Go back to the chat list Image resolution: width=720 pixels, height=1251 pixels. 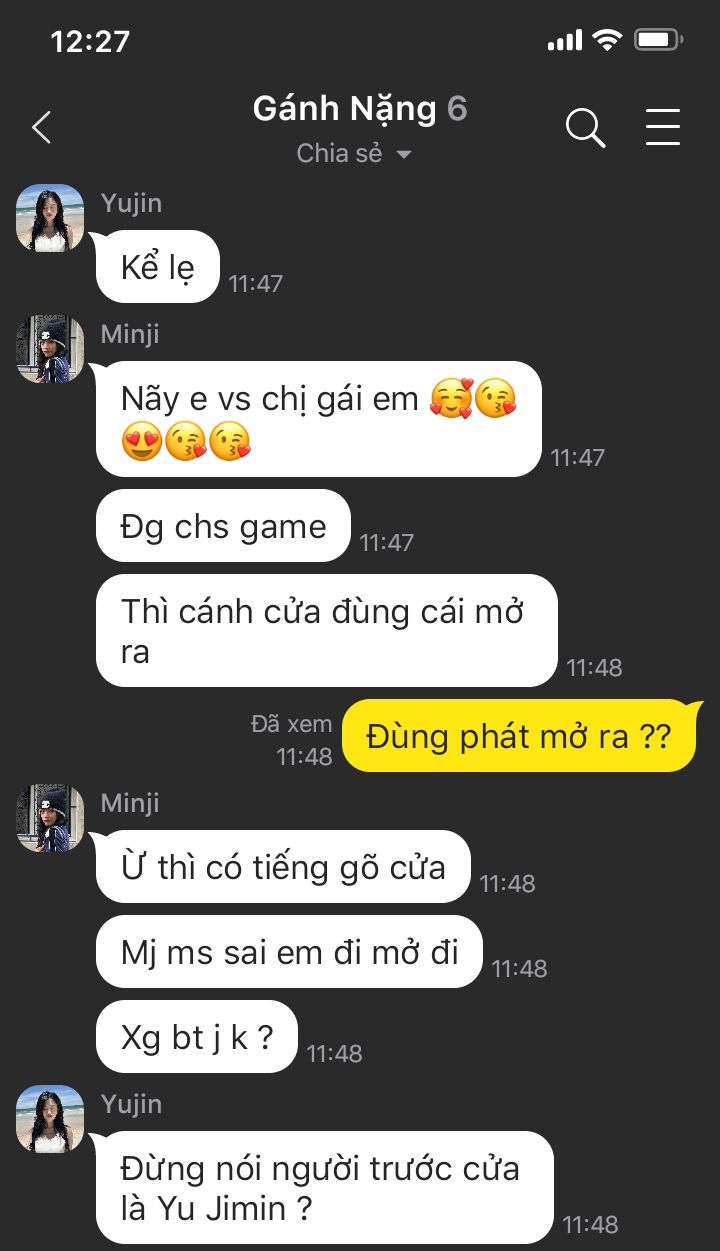pyautogui.click(x=41, y=127)
